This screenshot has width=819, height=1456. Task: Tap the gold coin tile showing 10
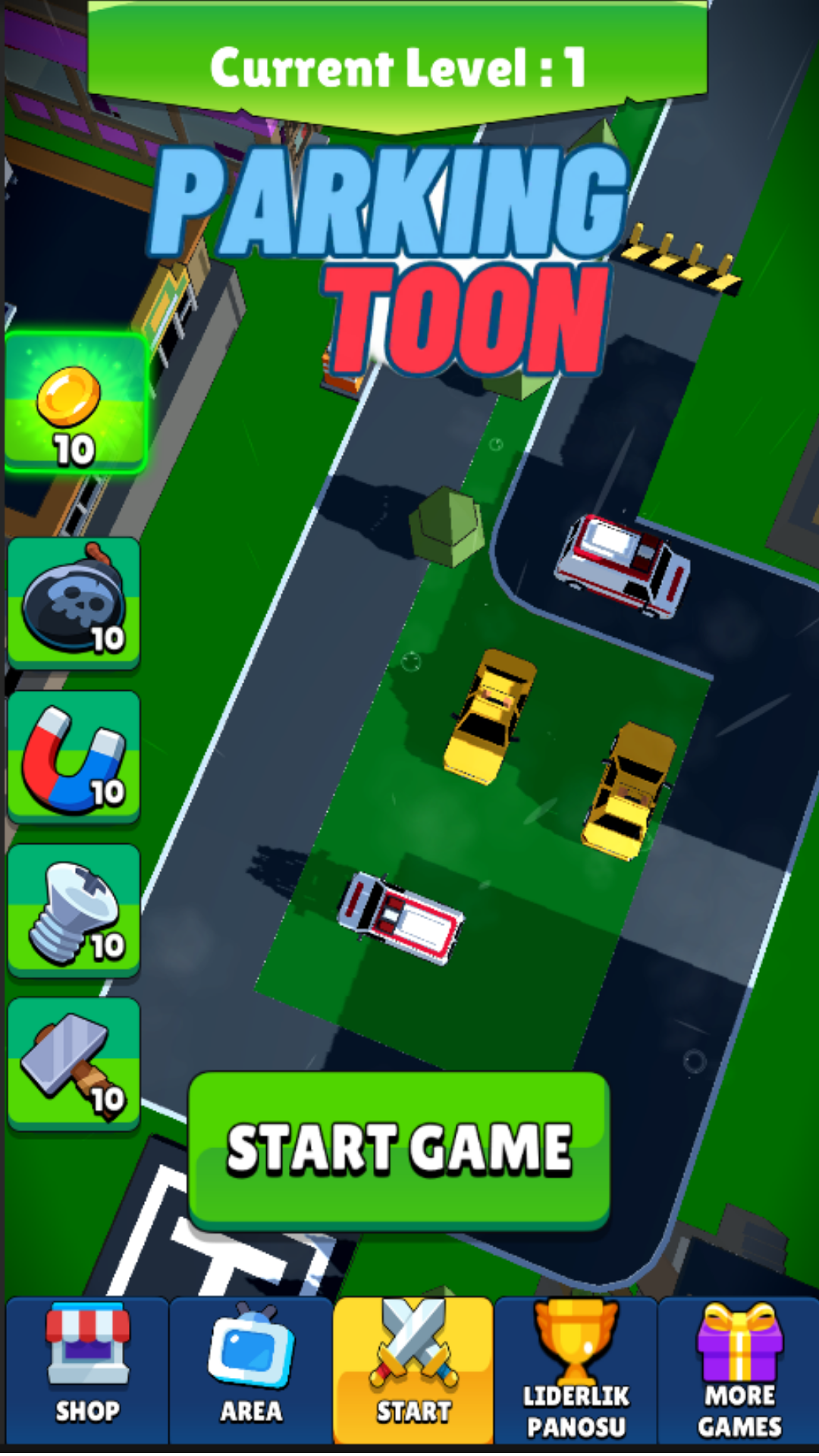[x=75, y=403]
